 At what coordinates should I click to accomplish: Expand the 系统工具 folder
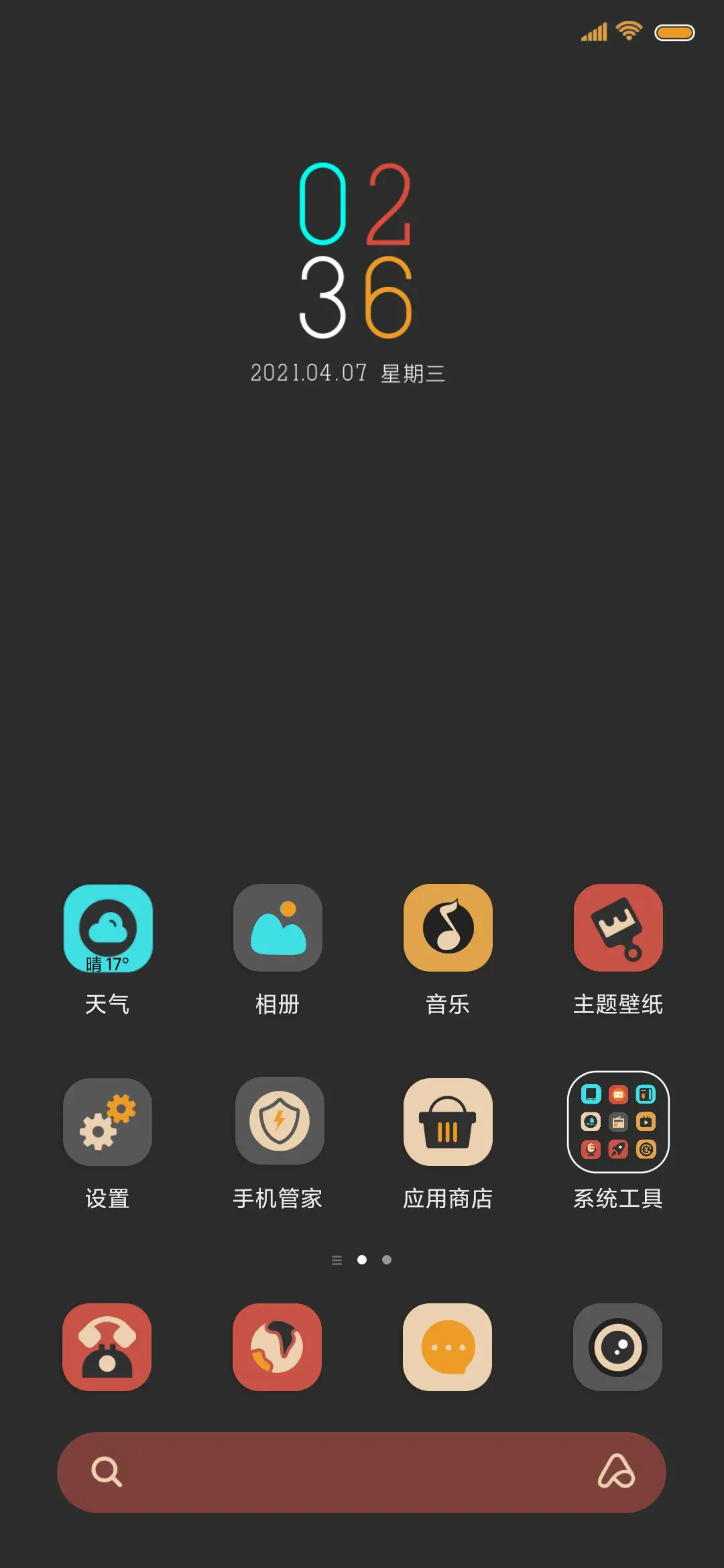tap(617, 1122)
